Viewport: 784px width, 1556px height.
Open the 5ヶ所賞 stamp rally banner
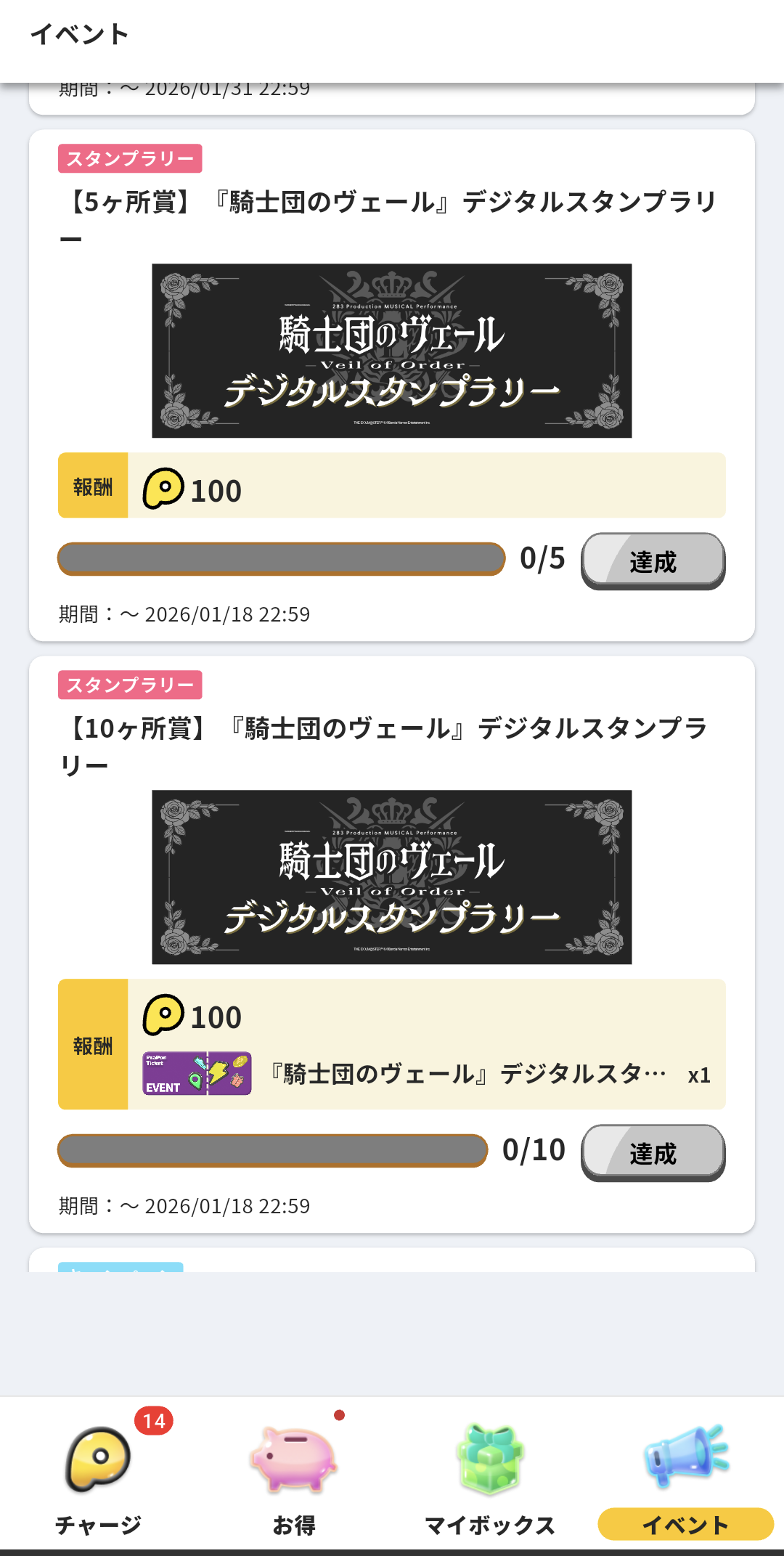click(x=392, y=351)
